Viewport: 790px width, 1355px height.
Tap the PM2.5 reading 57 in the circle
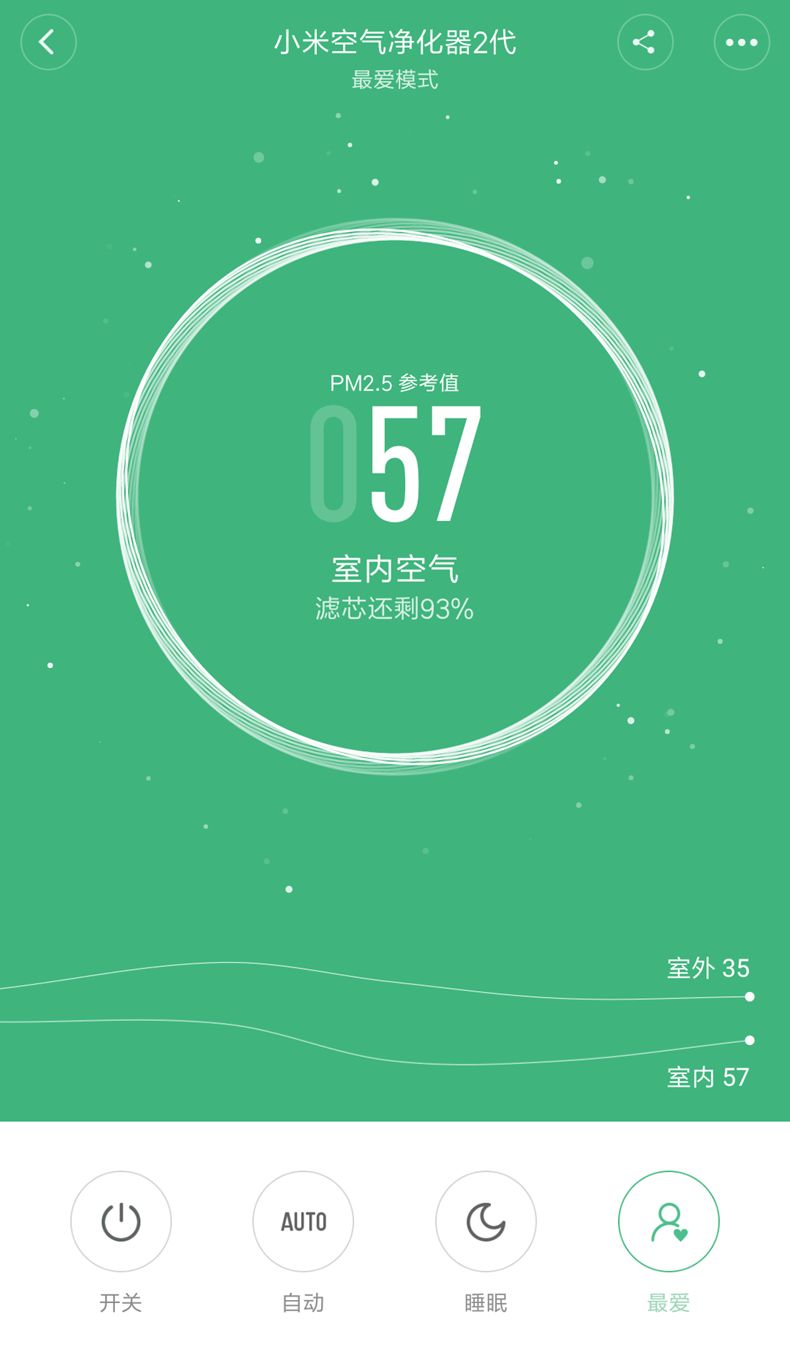(x=420, y=462)
